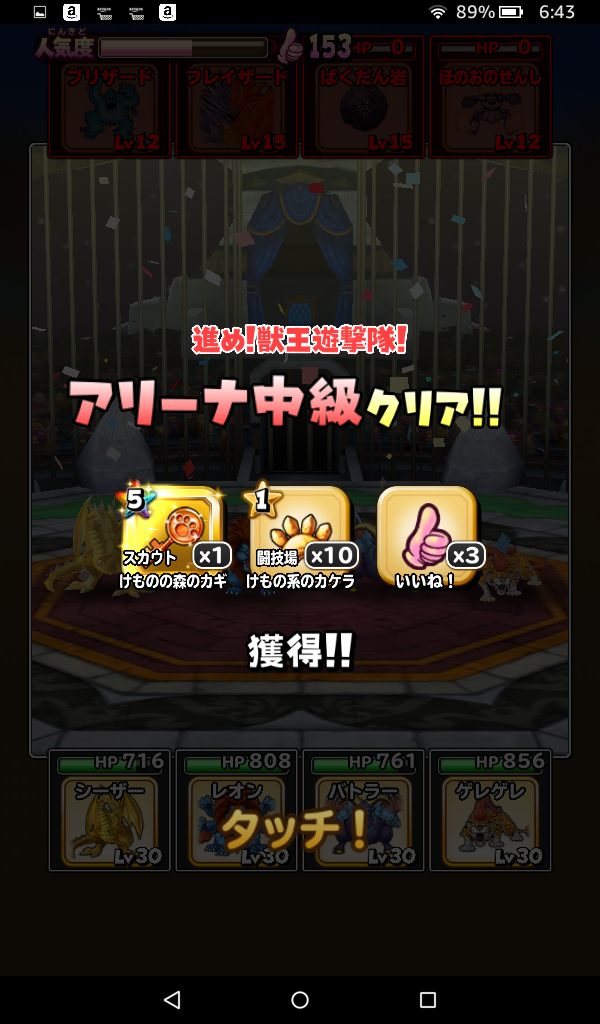
Task: Return to the device home screen
Action: click(300, 1000)
